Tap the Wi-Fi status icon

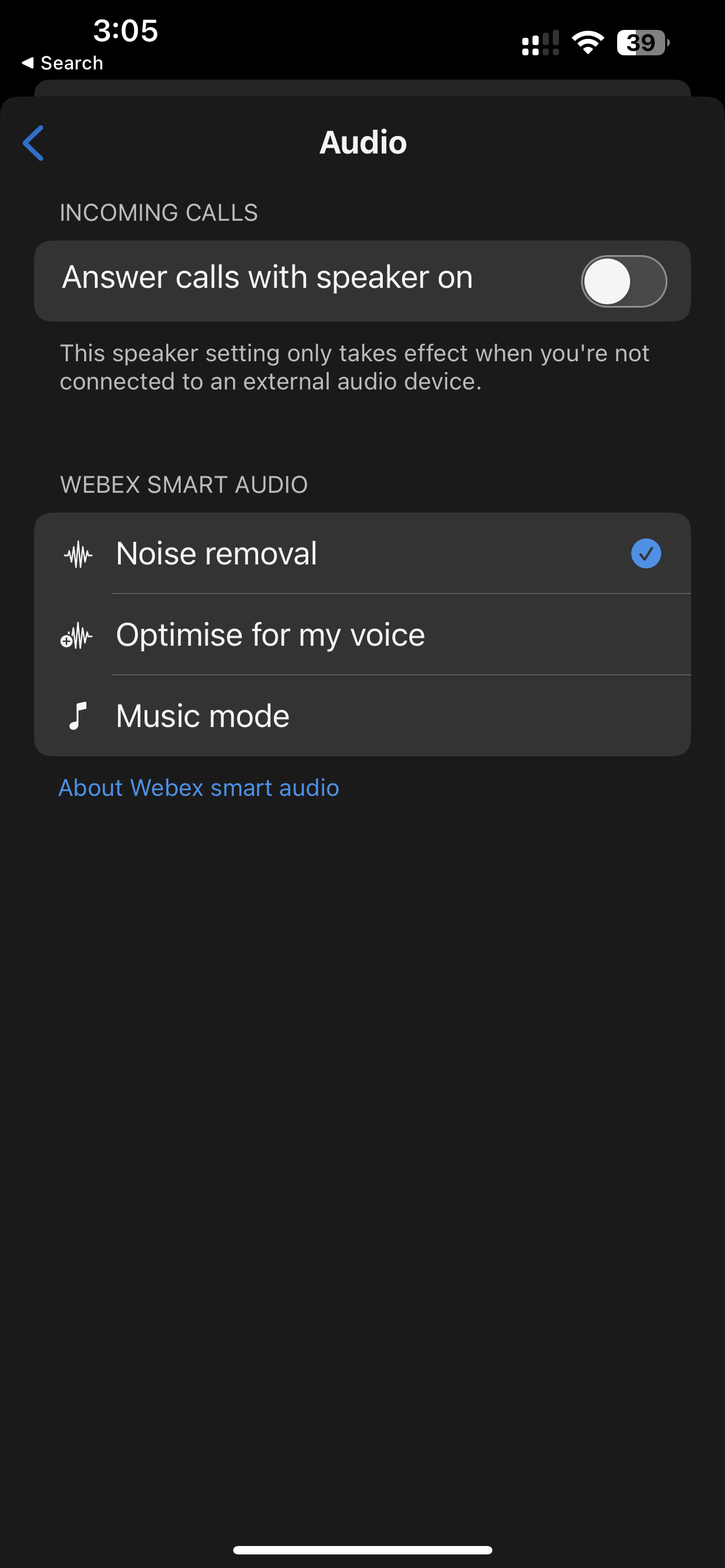pos(586,41)
